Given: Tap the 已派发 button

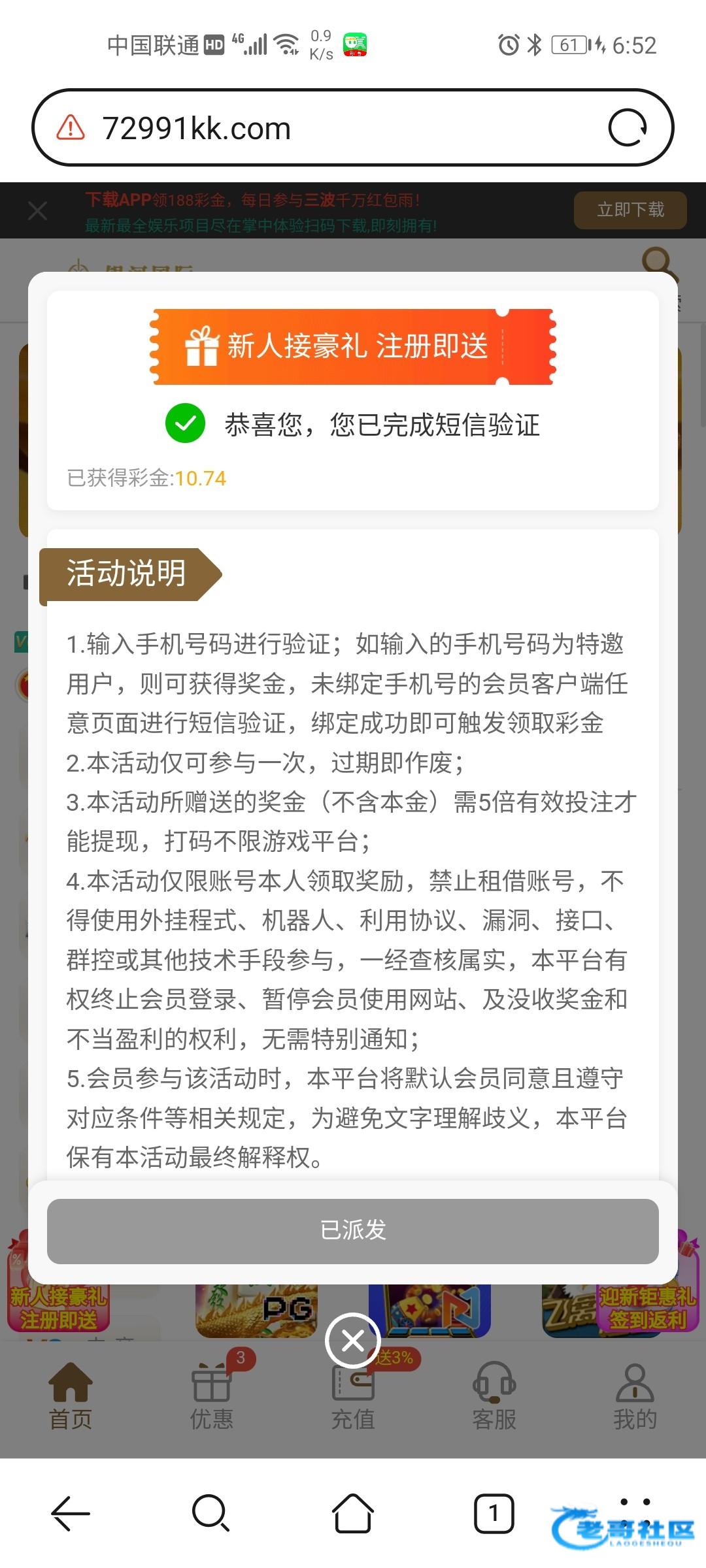Looking at the screenshot, I should [x=352, y=1231].
